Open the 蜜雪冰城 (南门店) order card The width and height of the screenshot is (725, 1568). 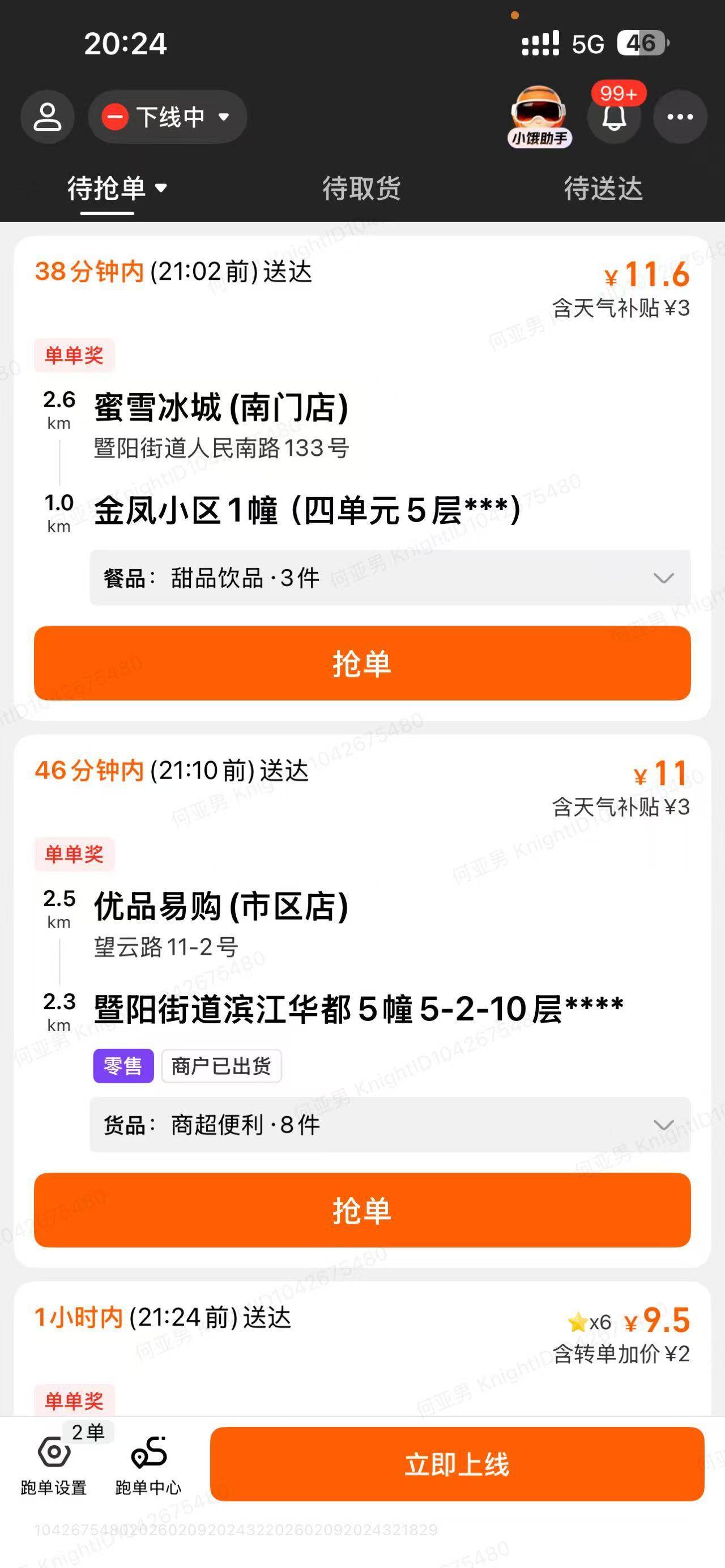[220, 408]
